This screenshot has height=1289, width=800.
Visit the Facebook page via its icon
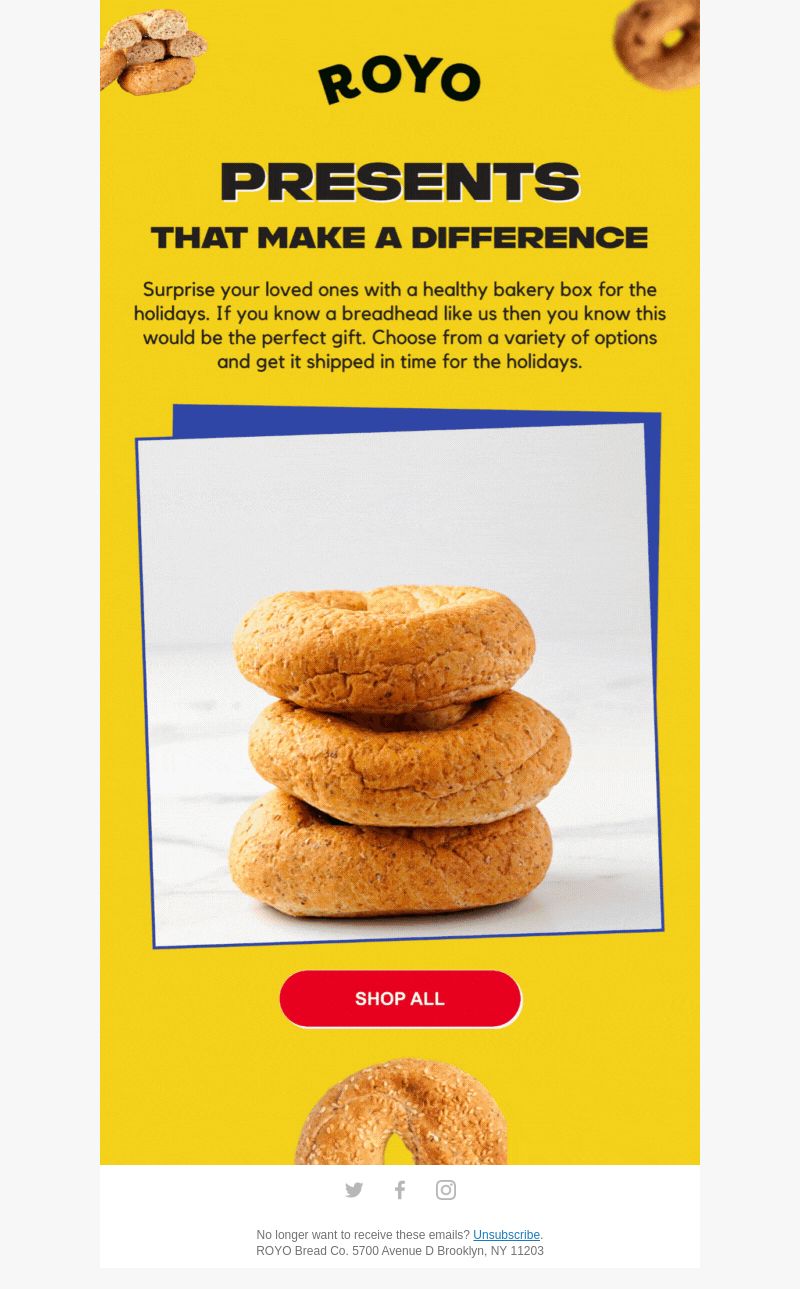coord(400,1190)
